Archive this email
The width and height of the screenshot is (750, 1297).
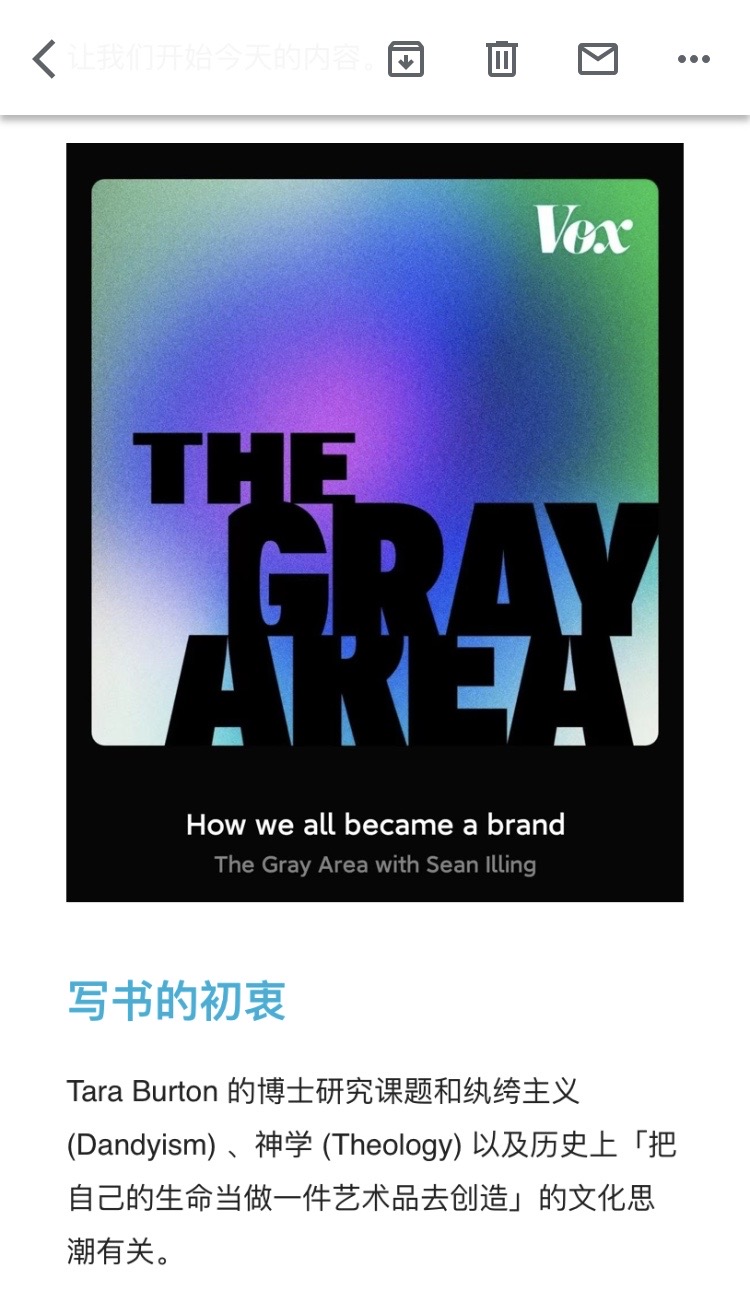406,59
